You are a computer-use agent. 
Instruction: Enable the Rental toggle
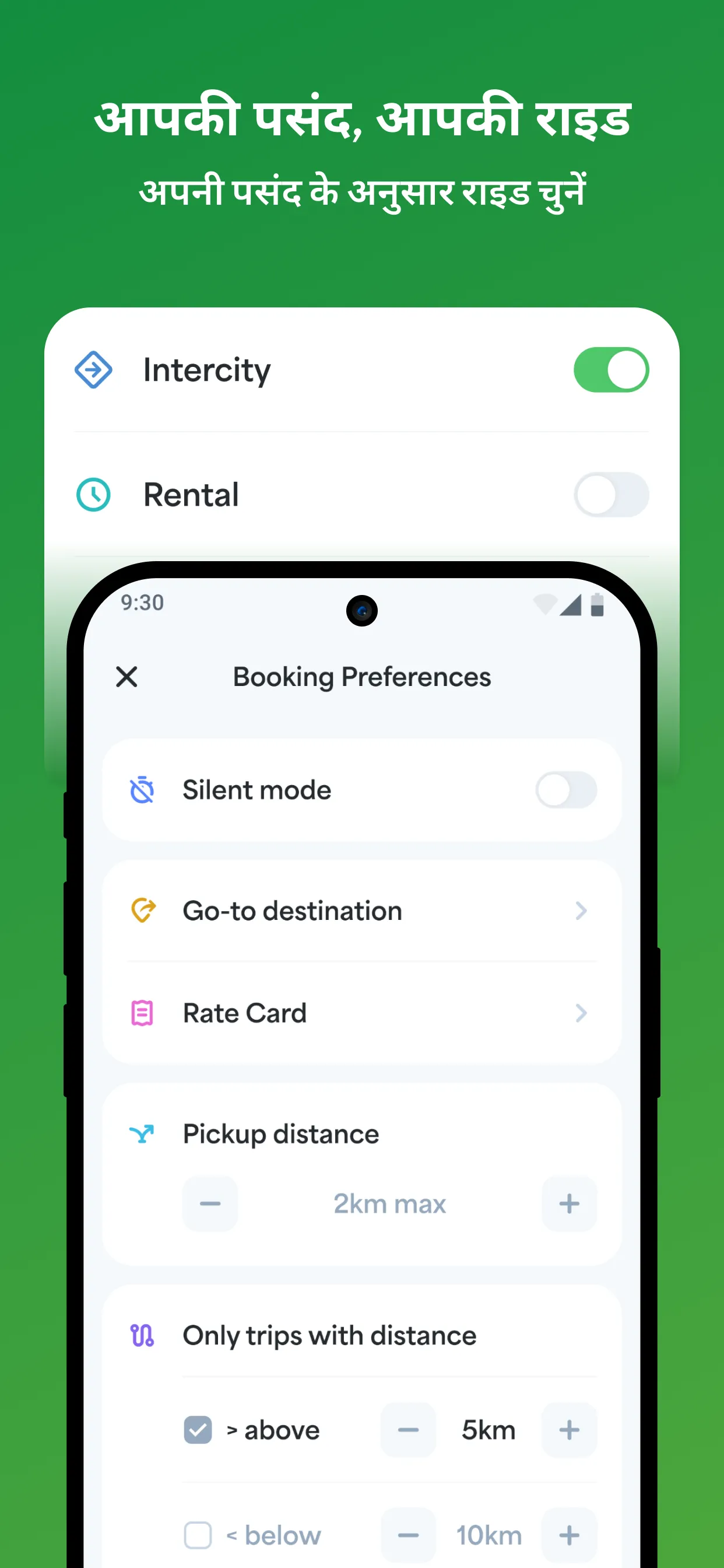pyautogui.click(x=612, y=495)
